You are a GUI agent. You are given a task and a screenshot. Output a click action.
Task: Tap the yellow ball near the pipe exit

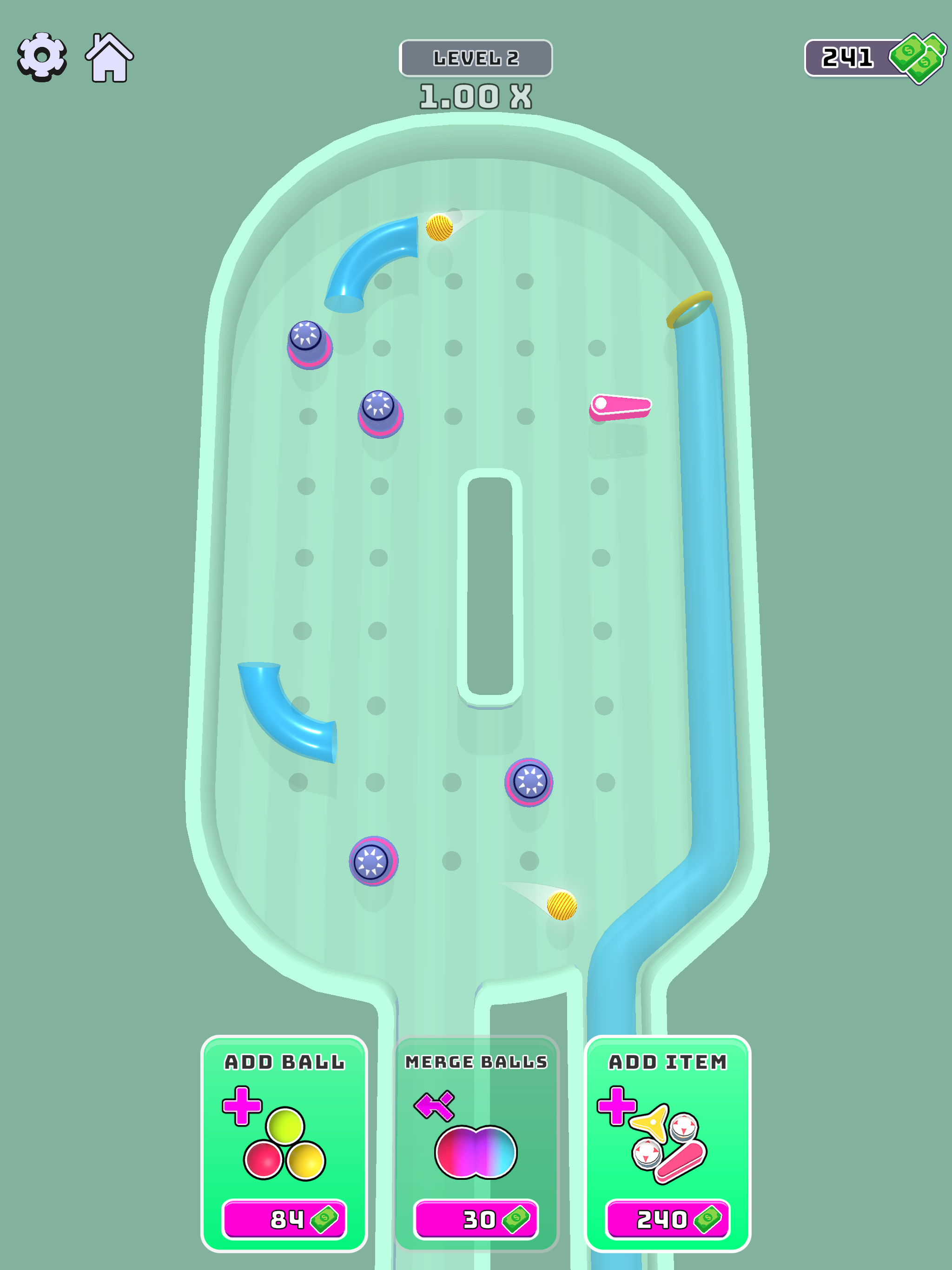point(439,228)
